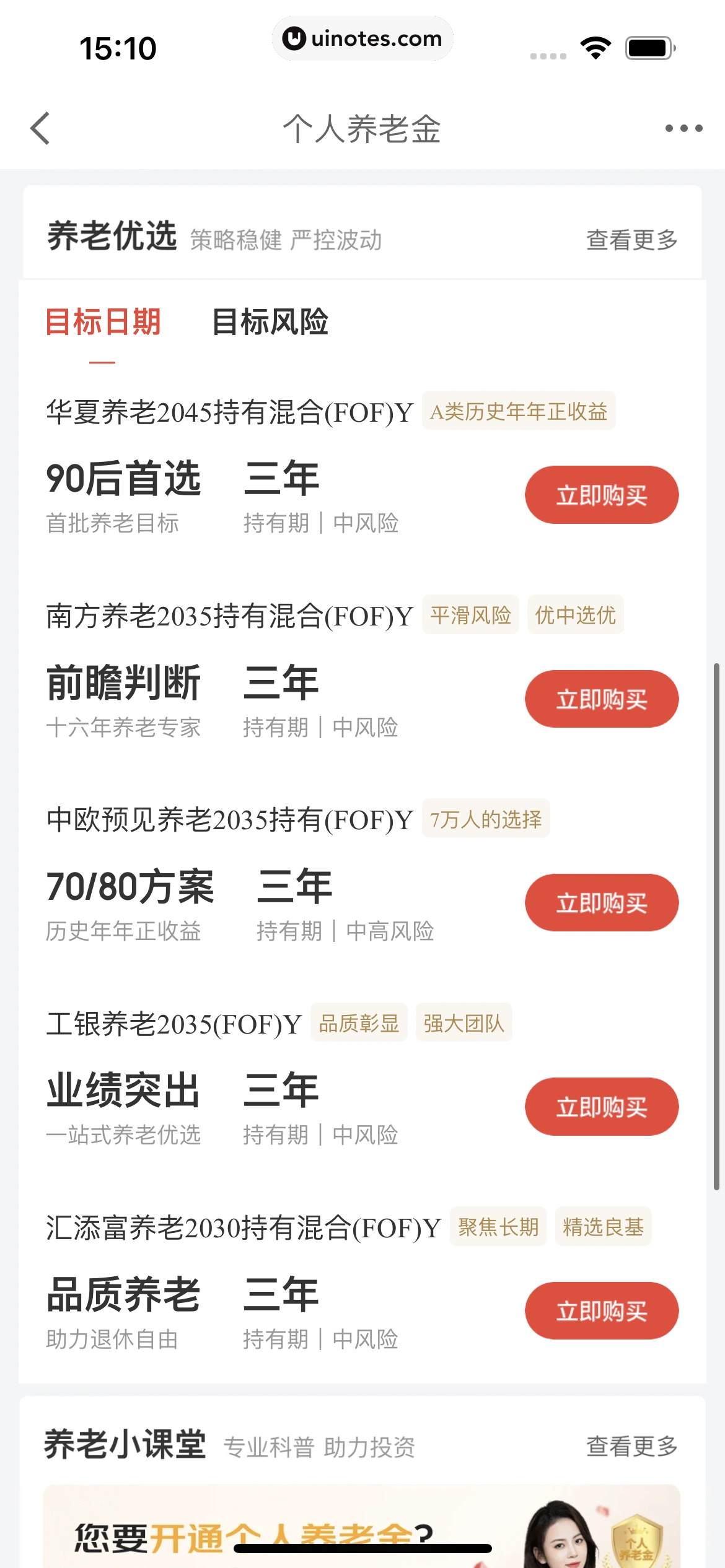725x1568 pixels.
Task: View 中欧预见养老2035持有(FOF)Y fund details
Action: [x=229, y=820]
